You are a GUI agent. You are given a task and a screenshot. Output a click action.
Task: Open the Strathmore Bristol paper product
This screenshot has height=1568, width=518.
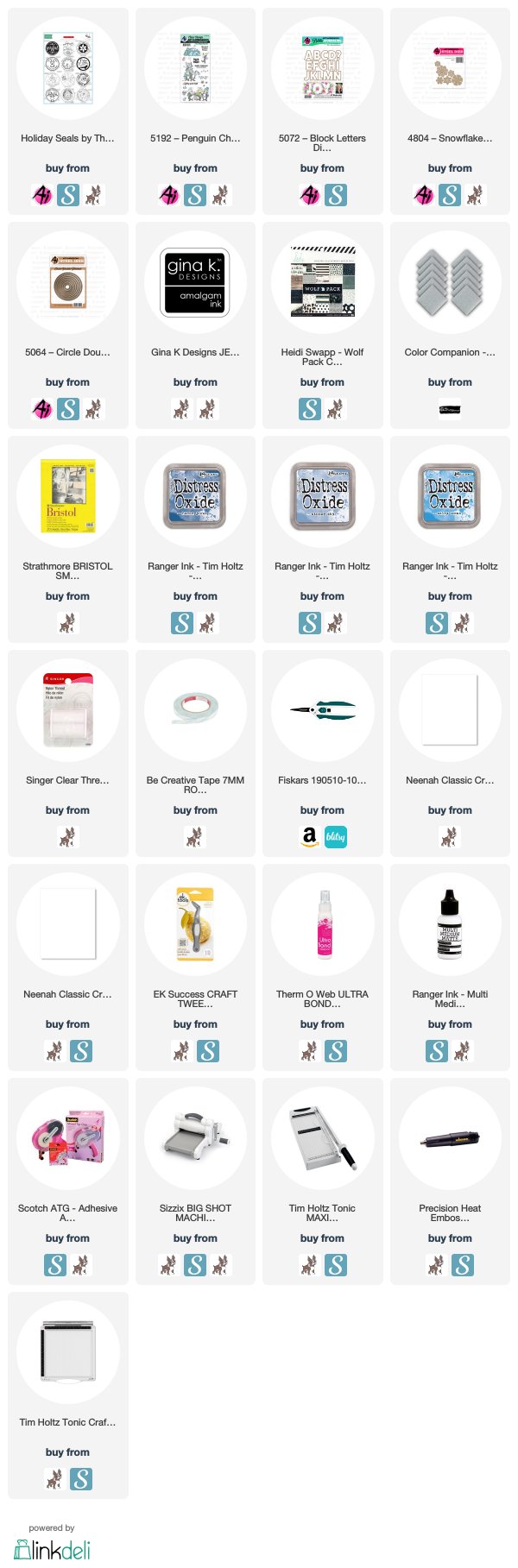(68, 496)
